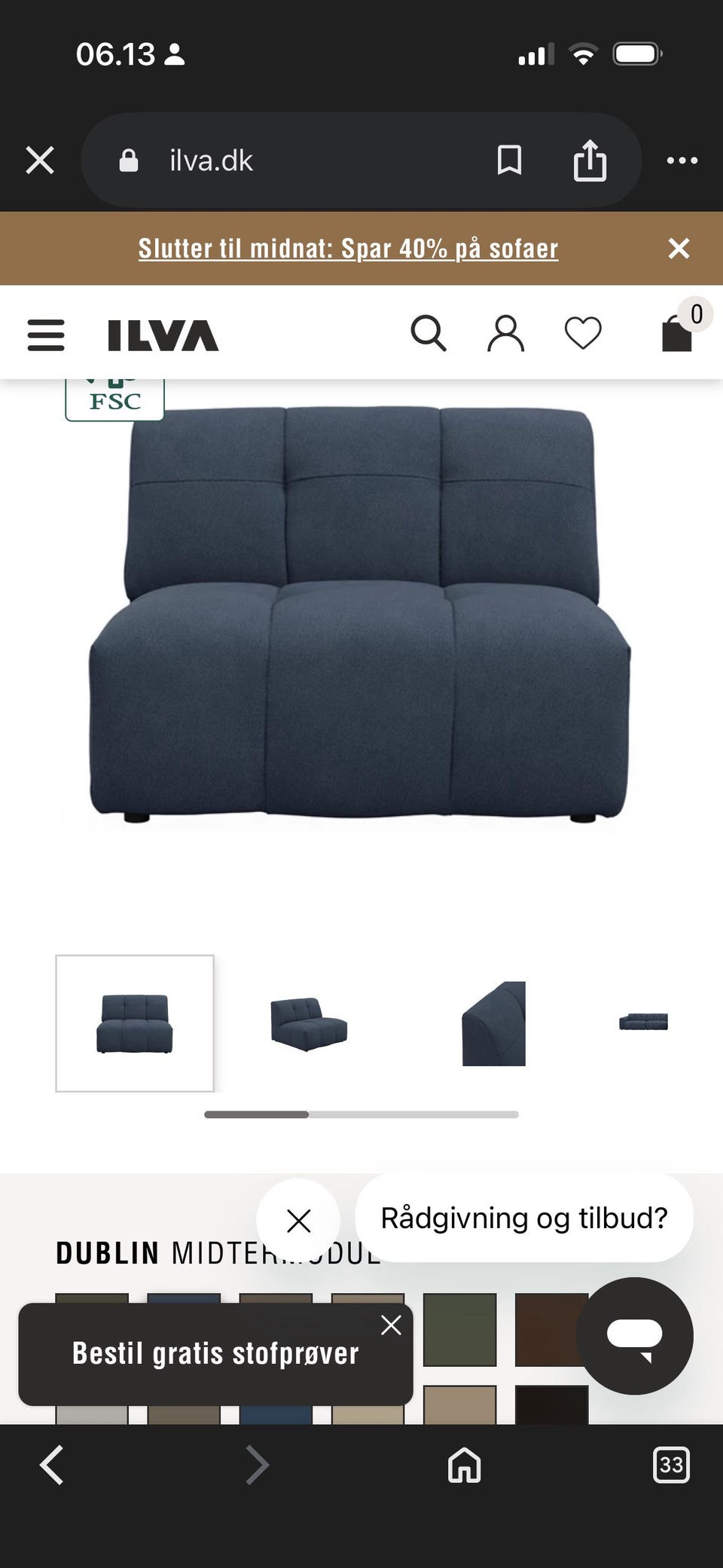The image size is (723, 1568).
Task: Open the ILVA hamburger menu
Action: coord(46,335)
